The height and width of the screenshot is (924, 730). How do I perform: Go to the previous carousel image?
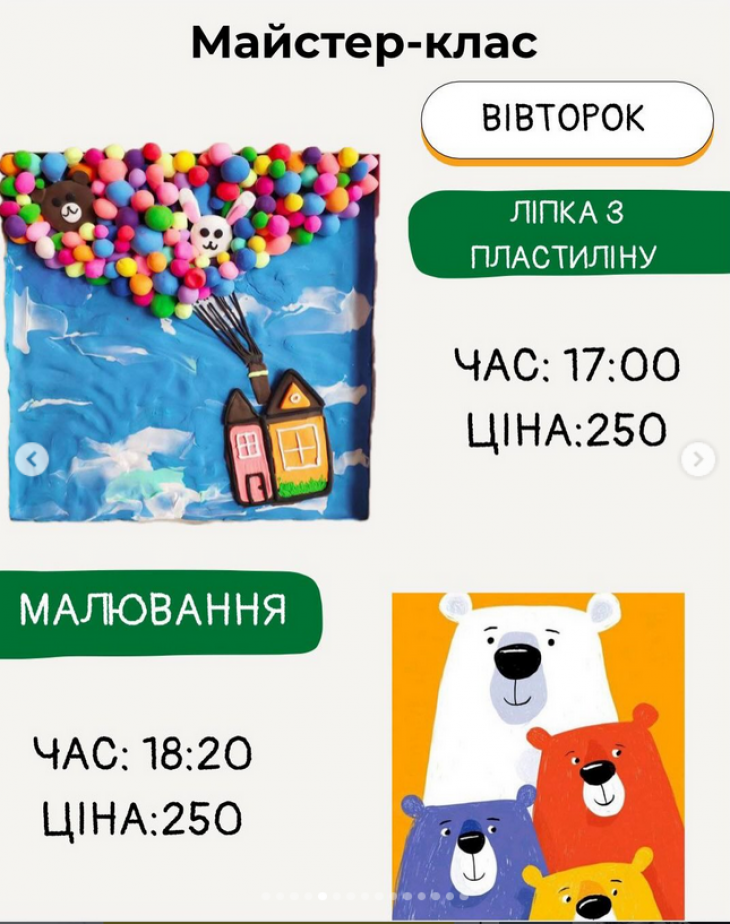click(32, 460)
